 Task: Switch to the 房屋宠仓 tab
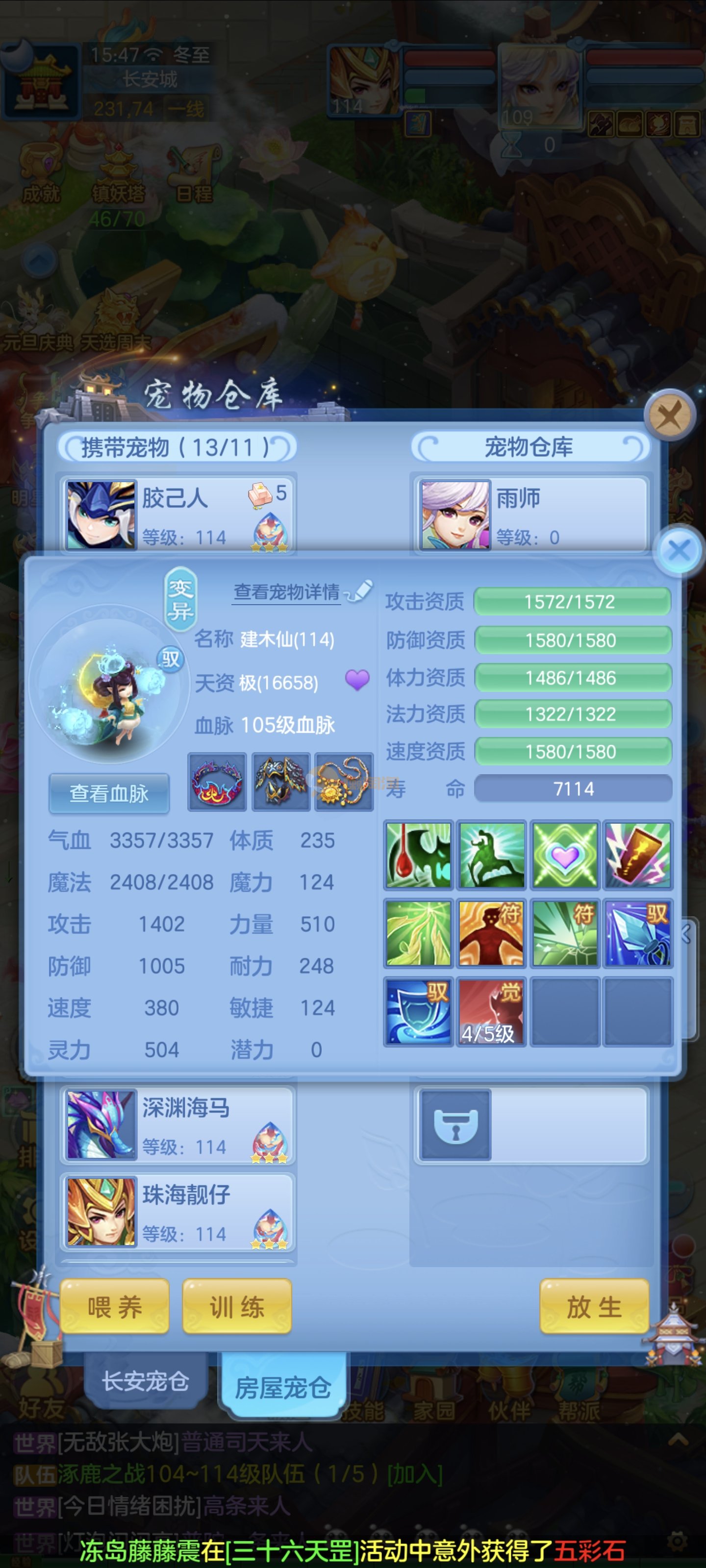(283, 1387)
